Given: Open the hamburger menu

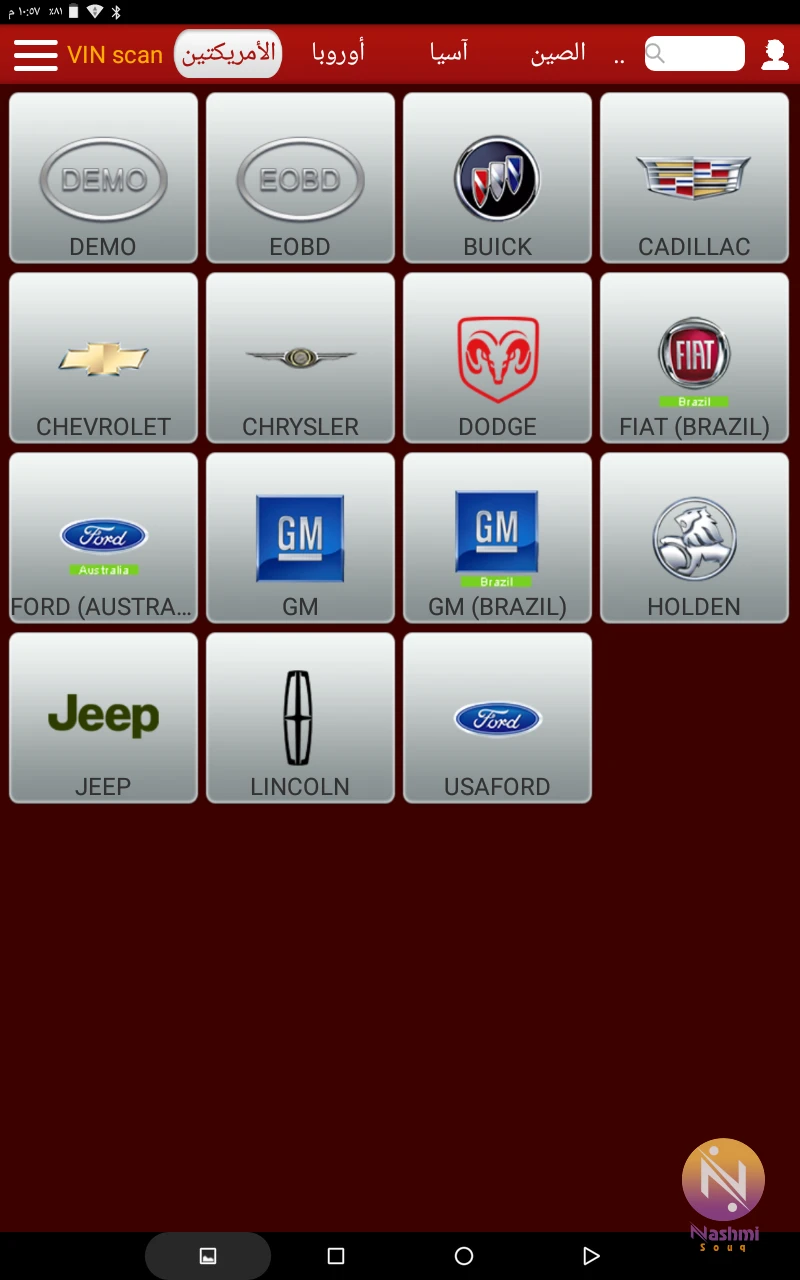Looking at the screenshot, I should click(x=36, y=54).
